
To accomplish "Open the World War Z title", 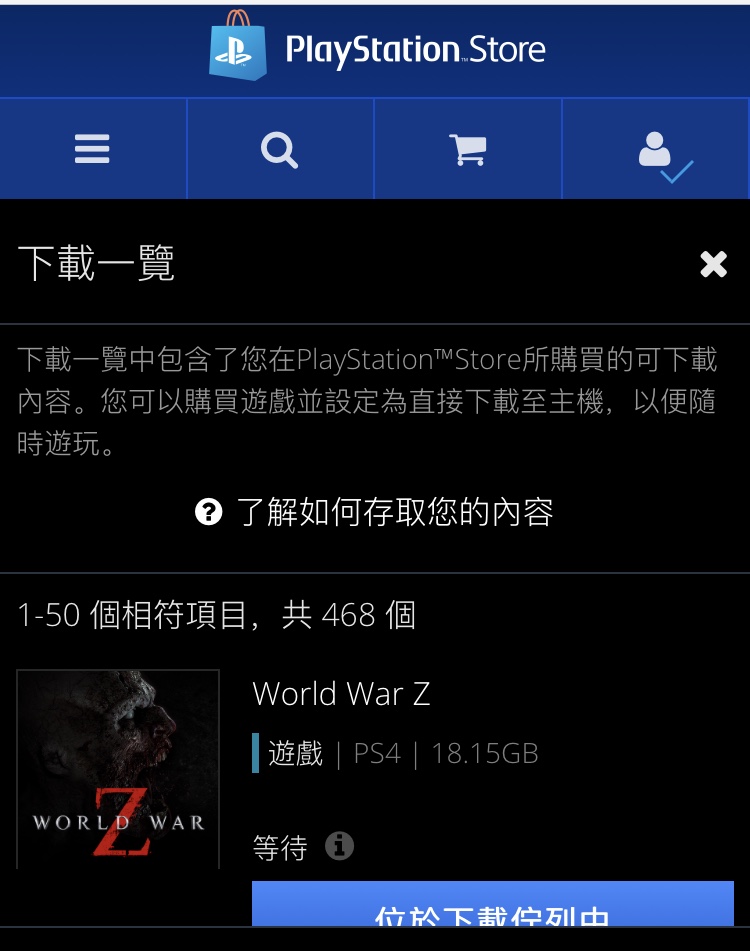I will click(341, 694).
